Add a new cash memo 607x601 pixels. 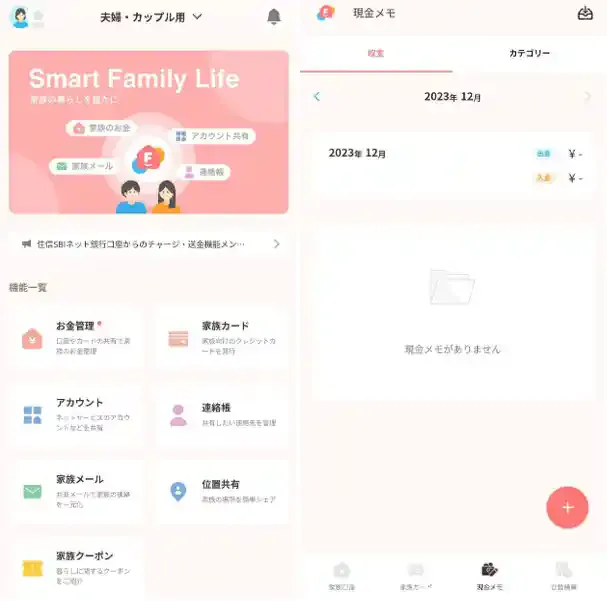(x=567, y=508)
